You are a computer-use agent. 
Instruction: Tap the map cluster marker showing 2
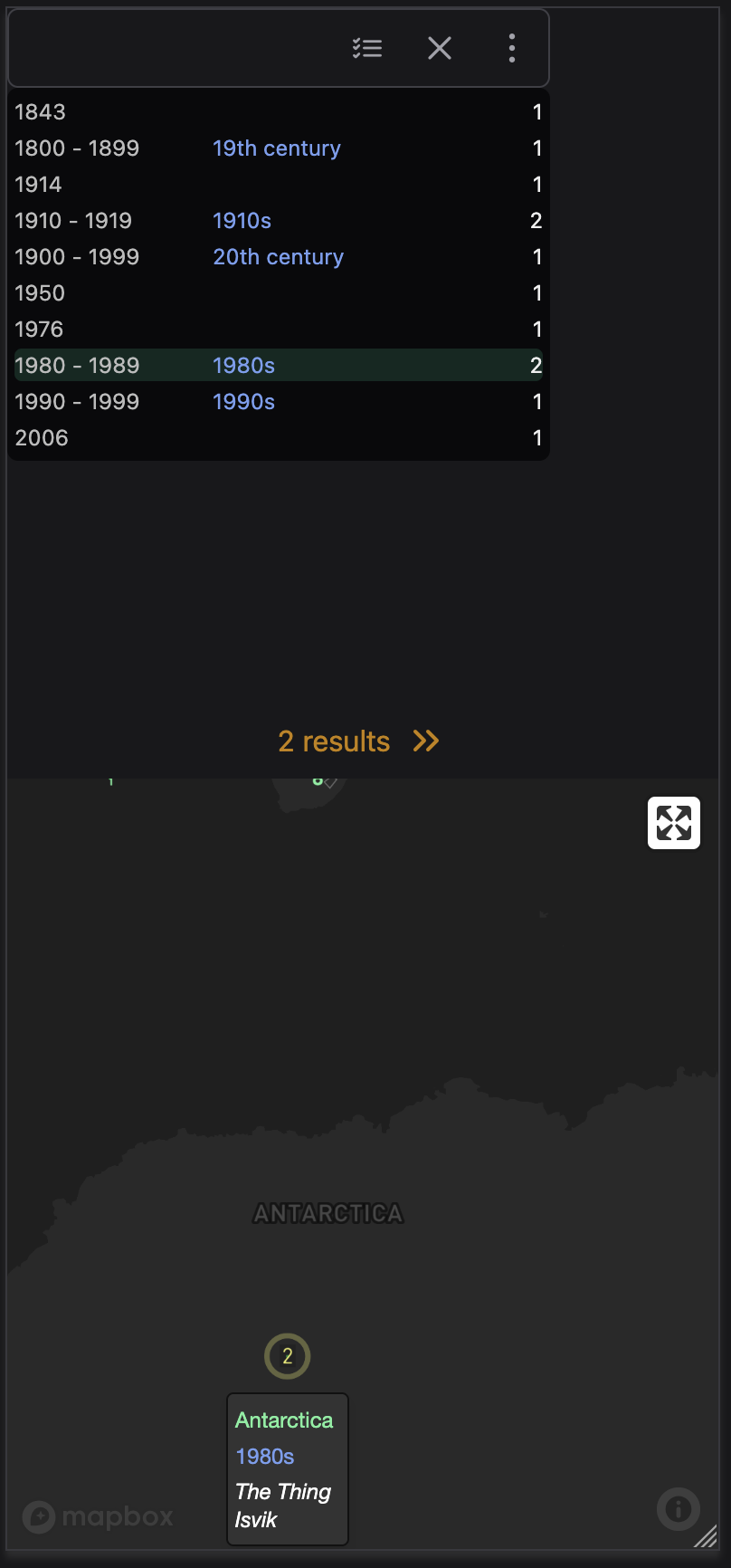pos(288,1356)
